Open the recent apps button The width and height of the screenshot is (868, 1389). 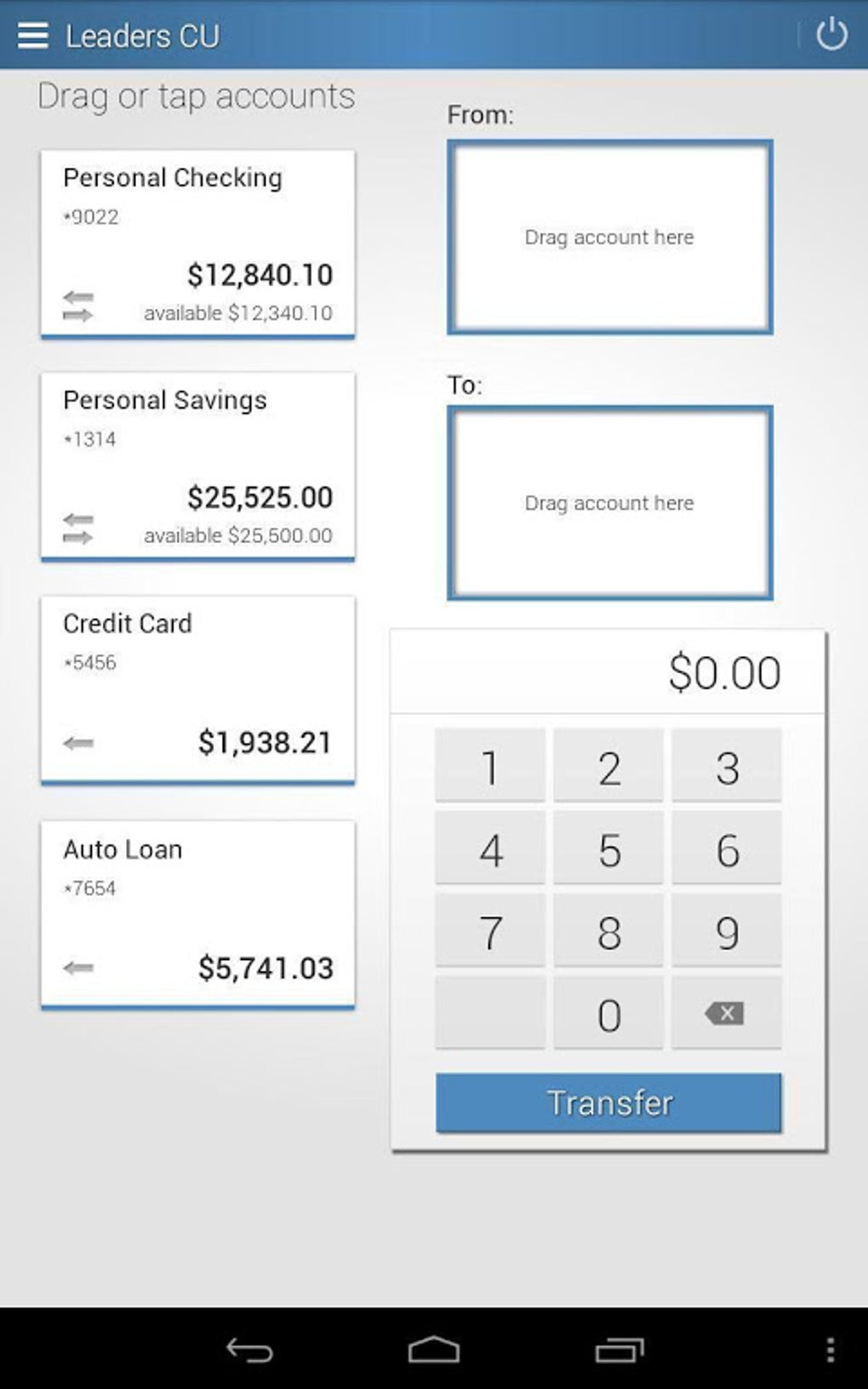click(619, 1350)
